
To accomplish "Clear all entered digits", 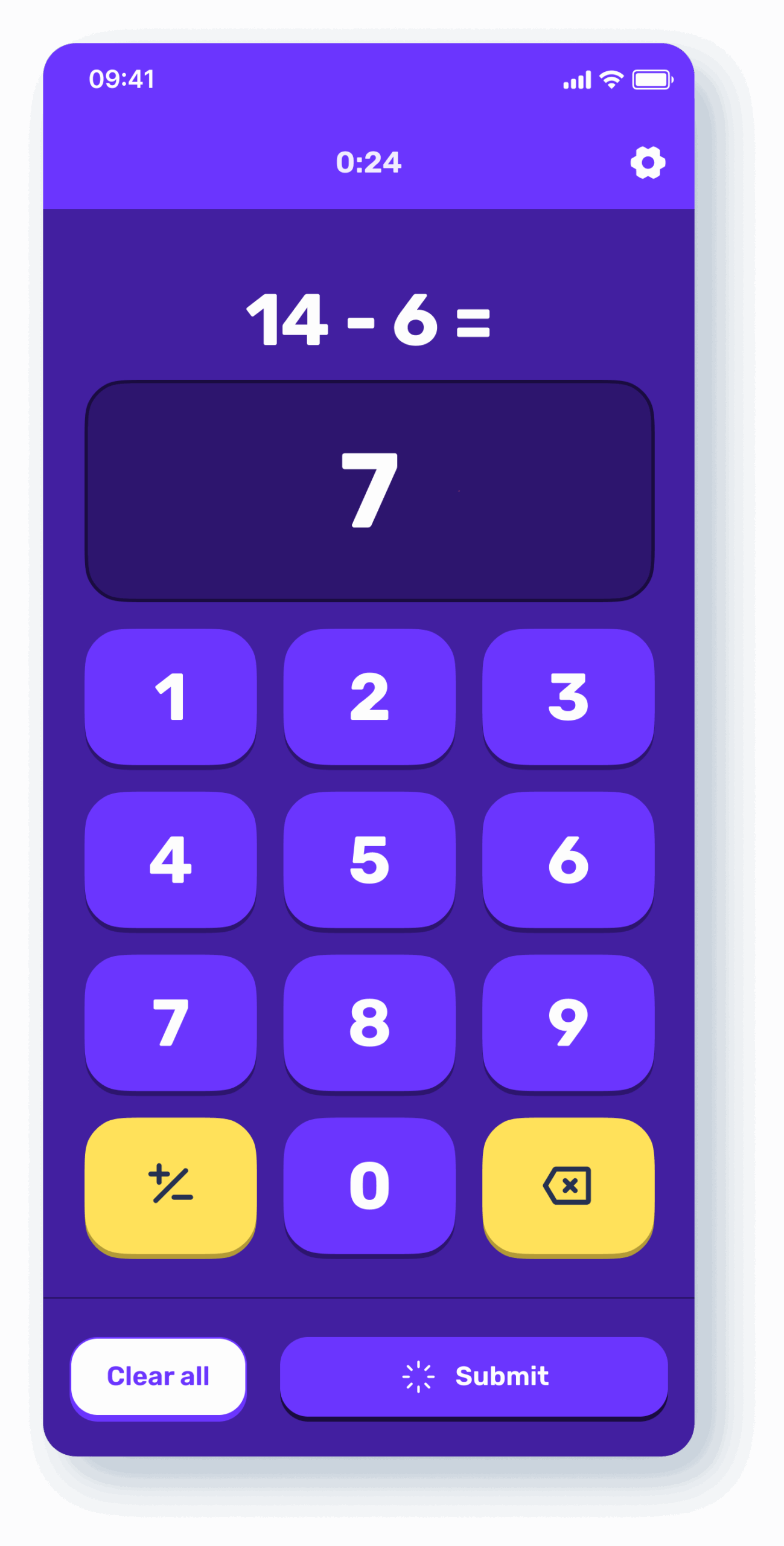I will pos(158,1376).
